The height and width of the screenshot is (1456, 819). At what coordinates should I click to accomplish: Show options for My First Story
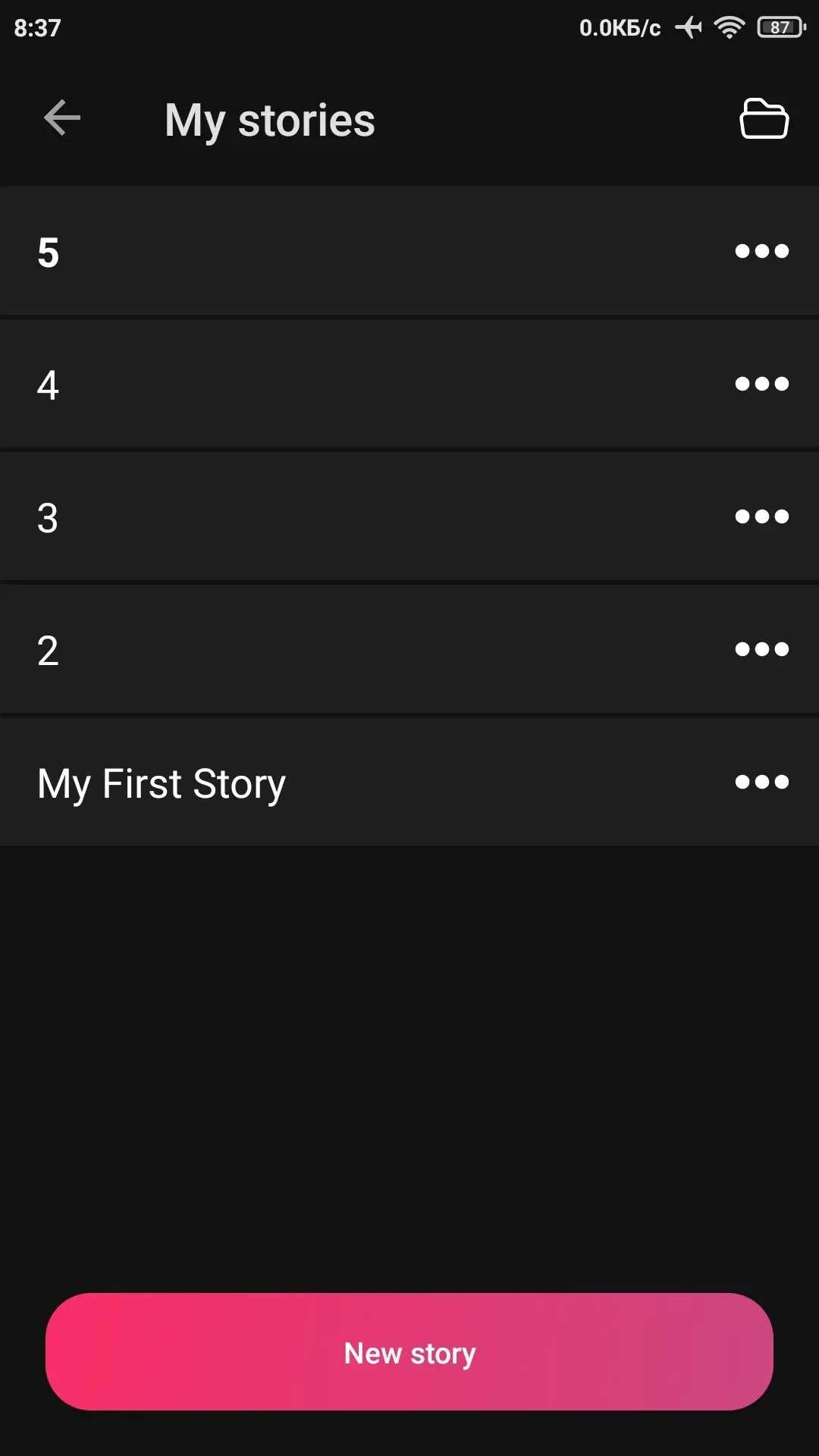coord(761,782)
